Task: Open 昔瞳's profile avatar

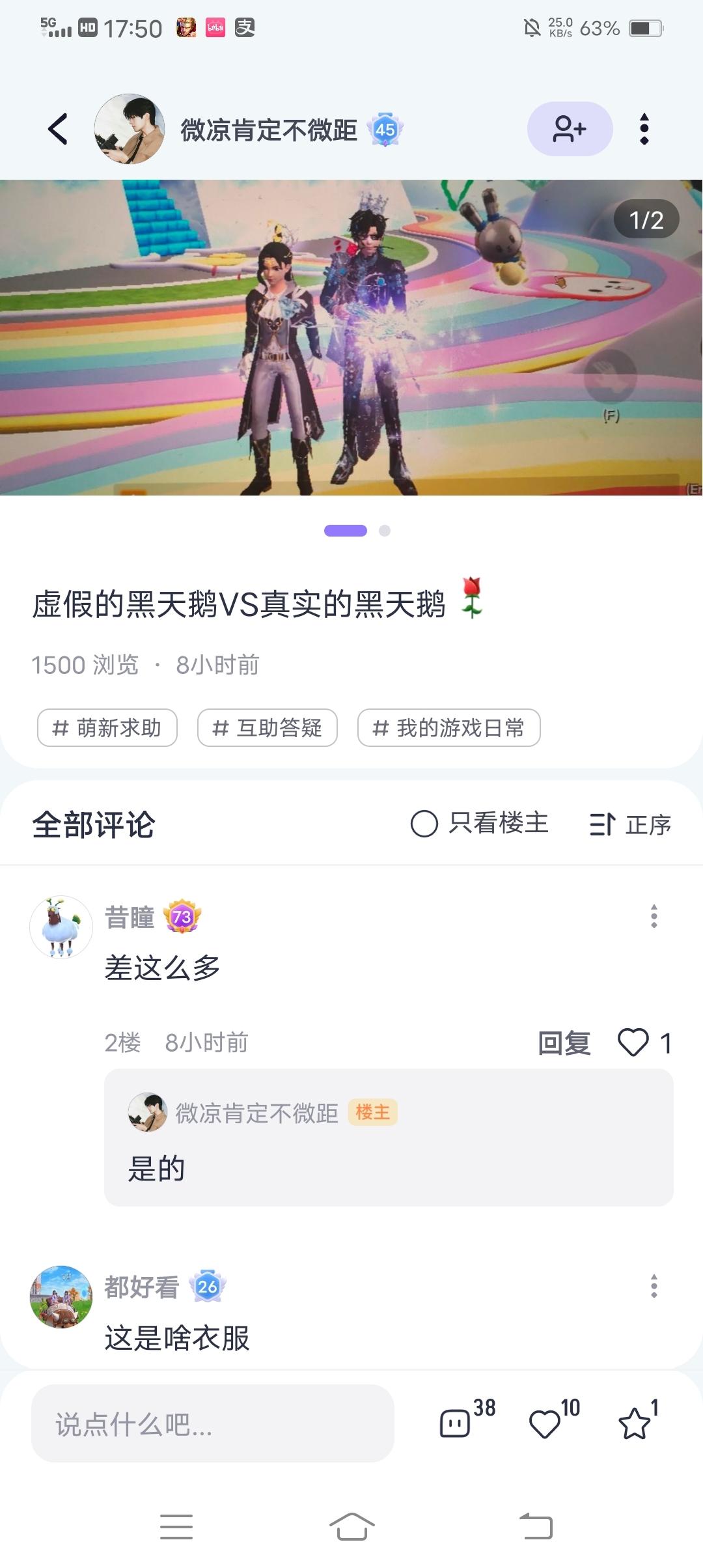Action: (61, 927)
